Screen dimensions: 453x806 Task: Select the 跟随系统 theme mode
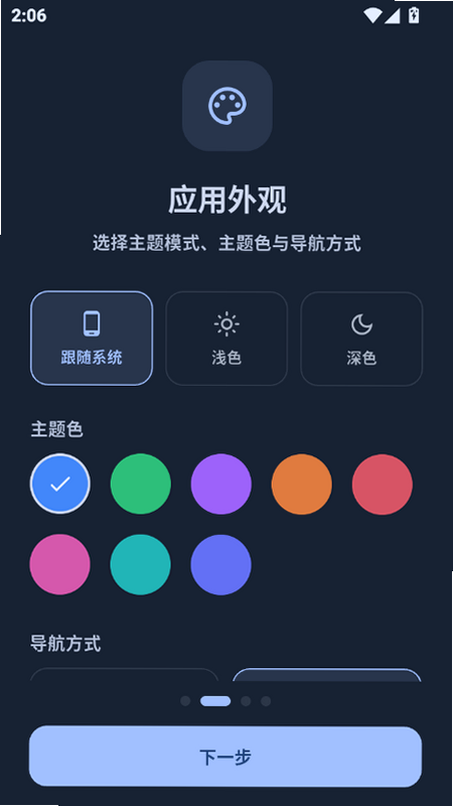coord(92,338)
